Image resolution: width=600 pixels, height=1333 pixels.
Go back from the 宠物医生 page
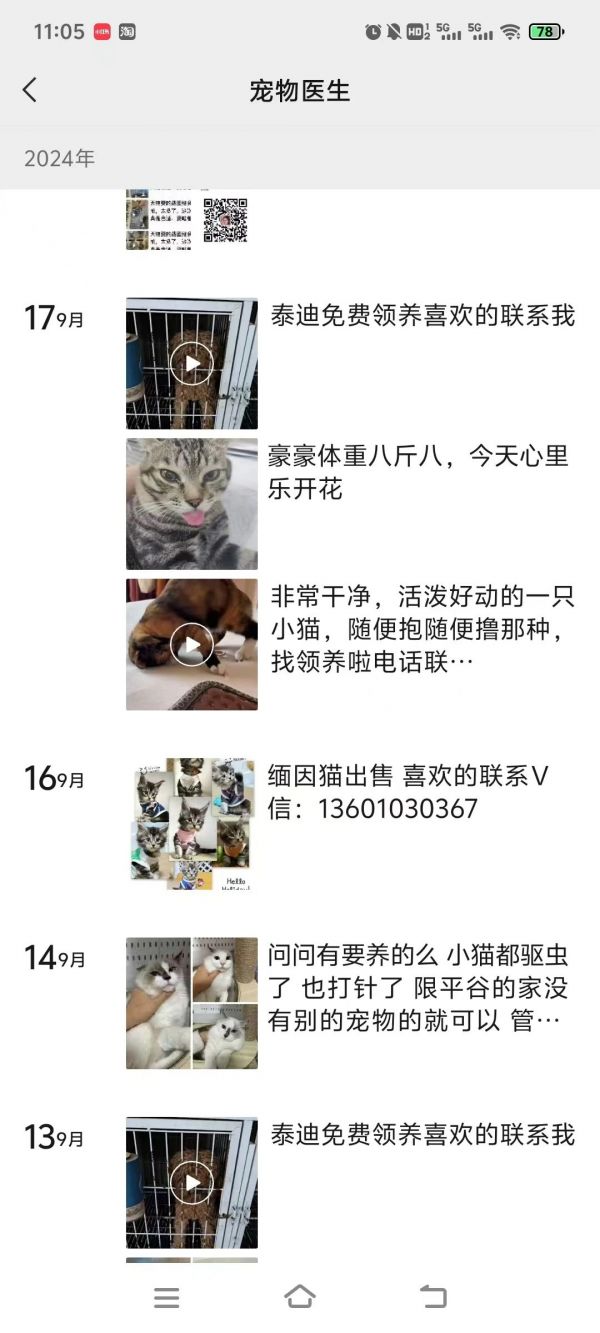[30, 90]
